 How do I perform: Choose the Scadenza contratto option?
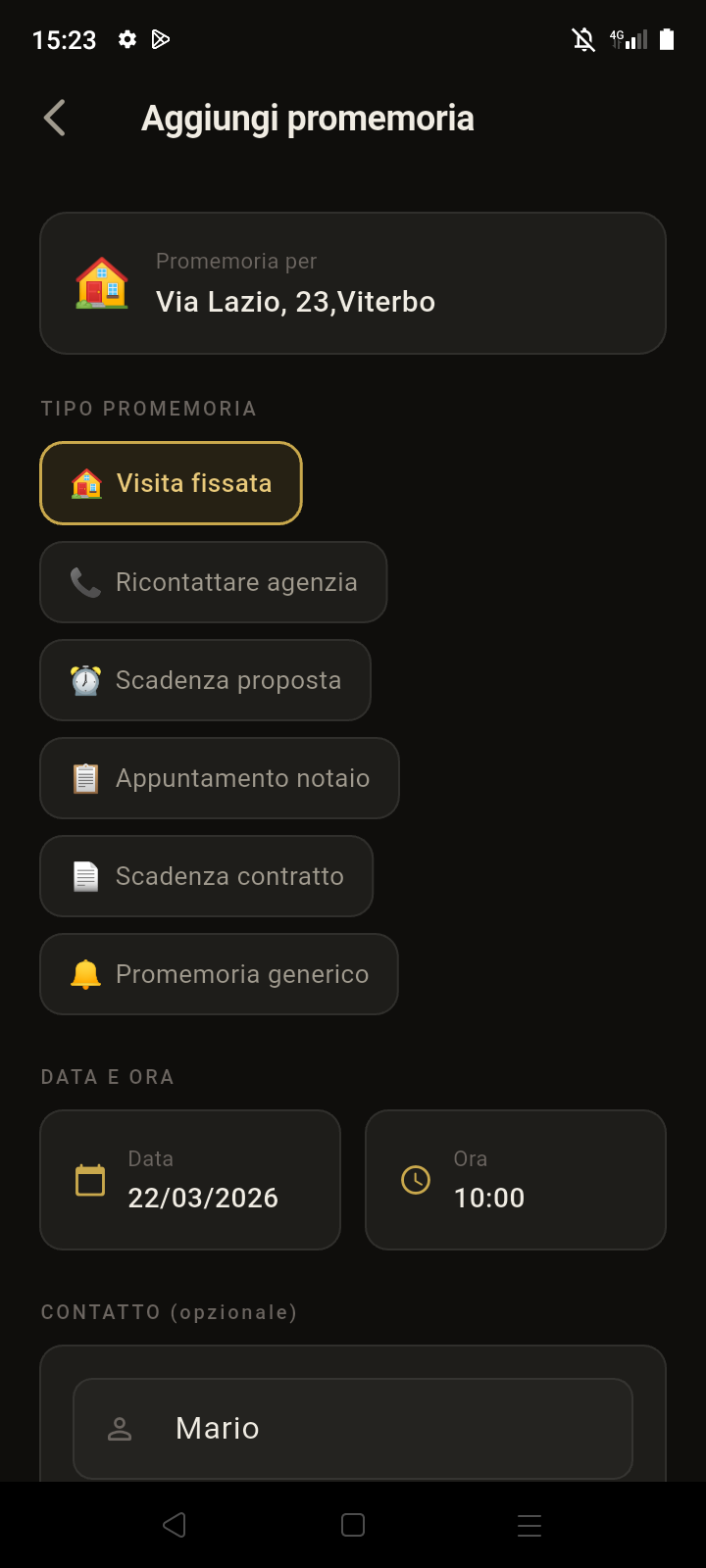coord(206,876)
